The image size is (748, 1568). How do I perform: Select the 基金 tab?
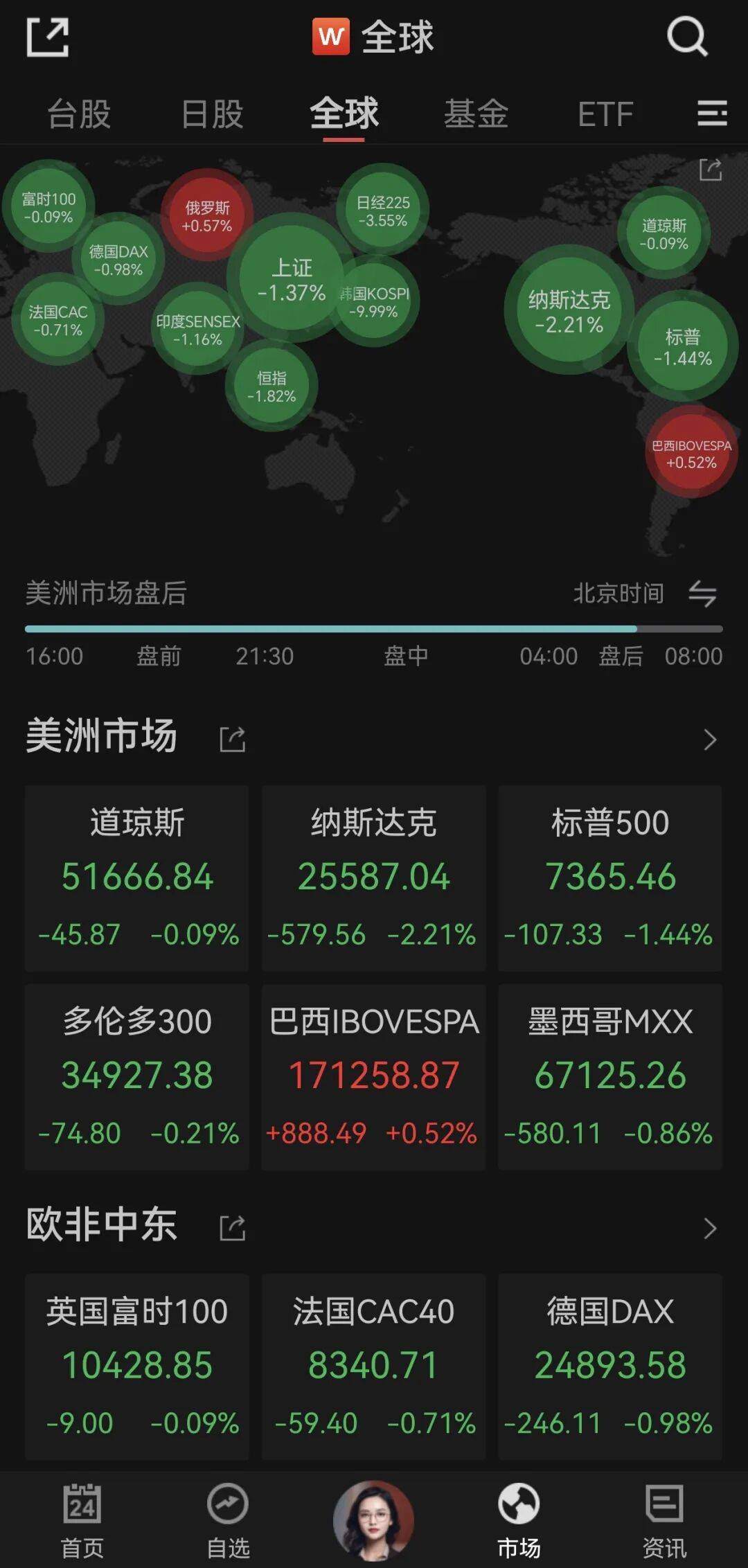(476, 114)
